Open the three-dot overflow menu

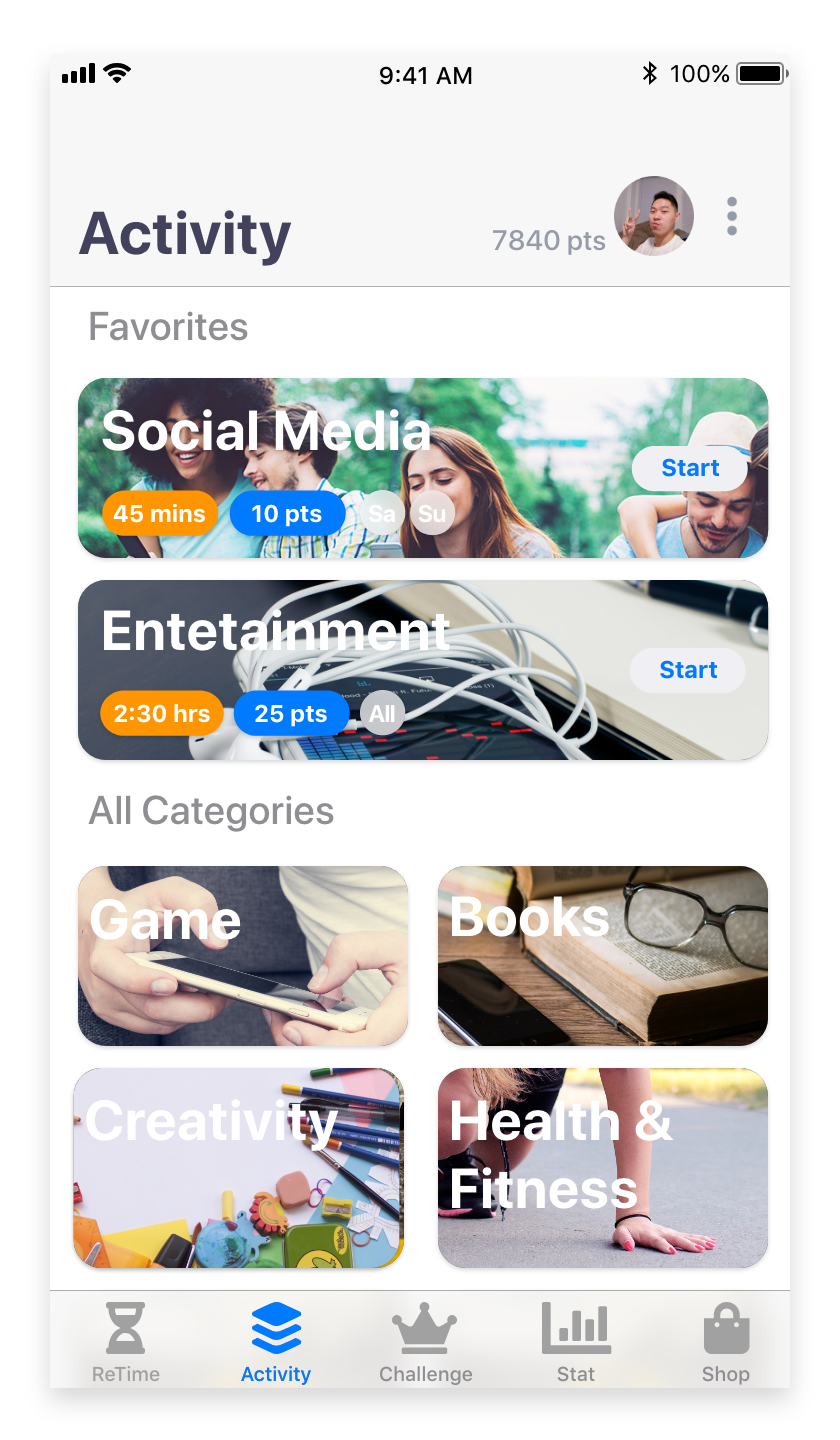click(x=732, y=217)
